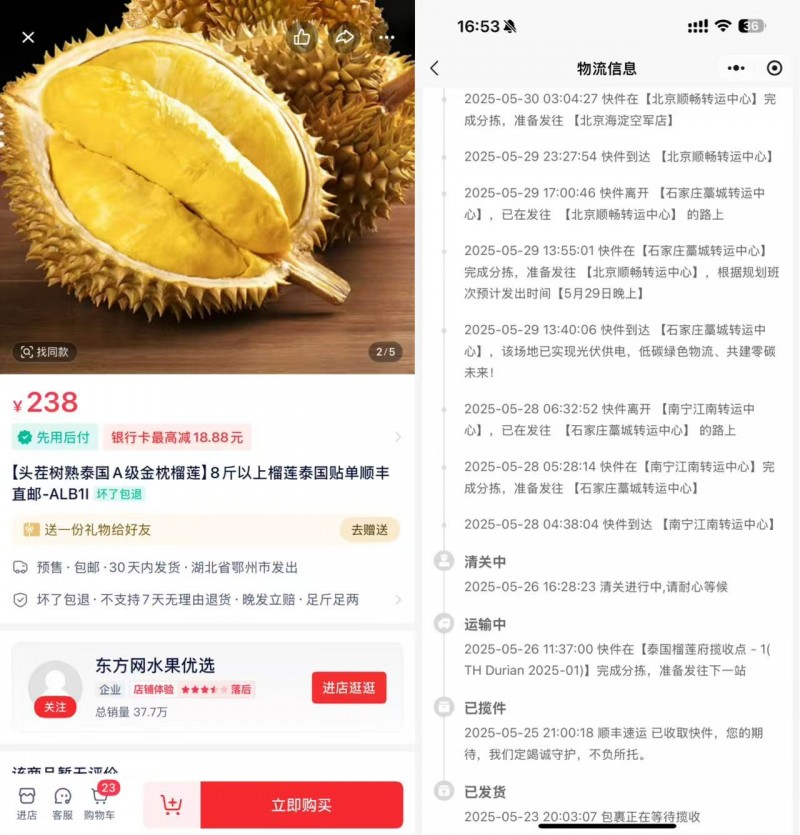Expand the 先用后付 payment offers row
The width and height of the screenshot is (800, 835).
[x=398, y=437]
